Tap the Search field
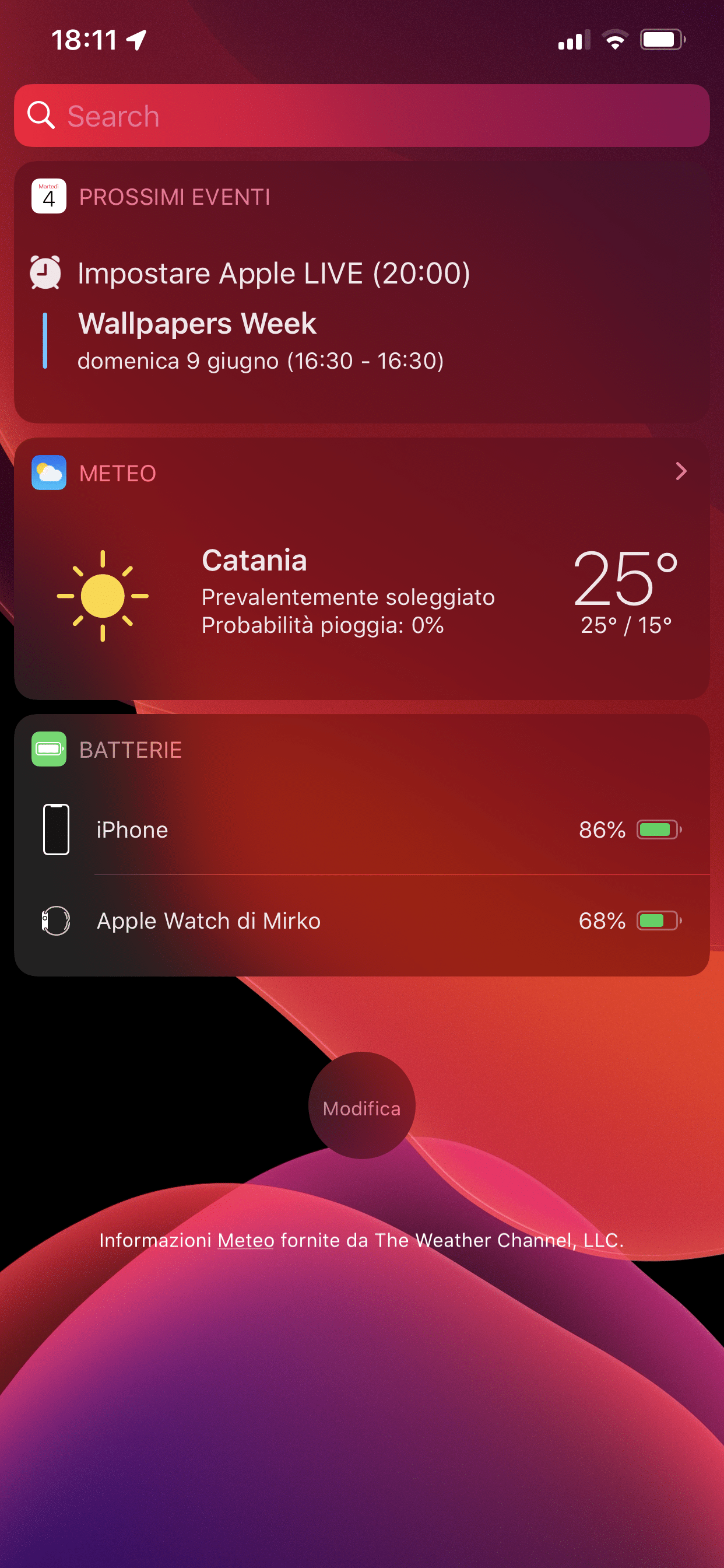This screenshot has width=724, height=1568. pos(361,116)
